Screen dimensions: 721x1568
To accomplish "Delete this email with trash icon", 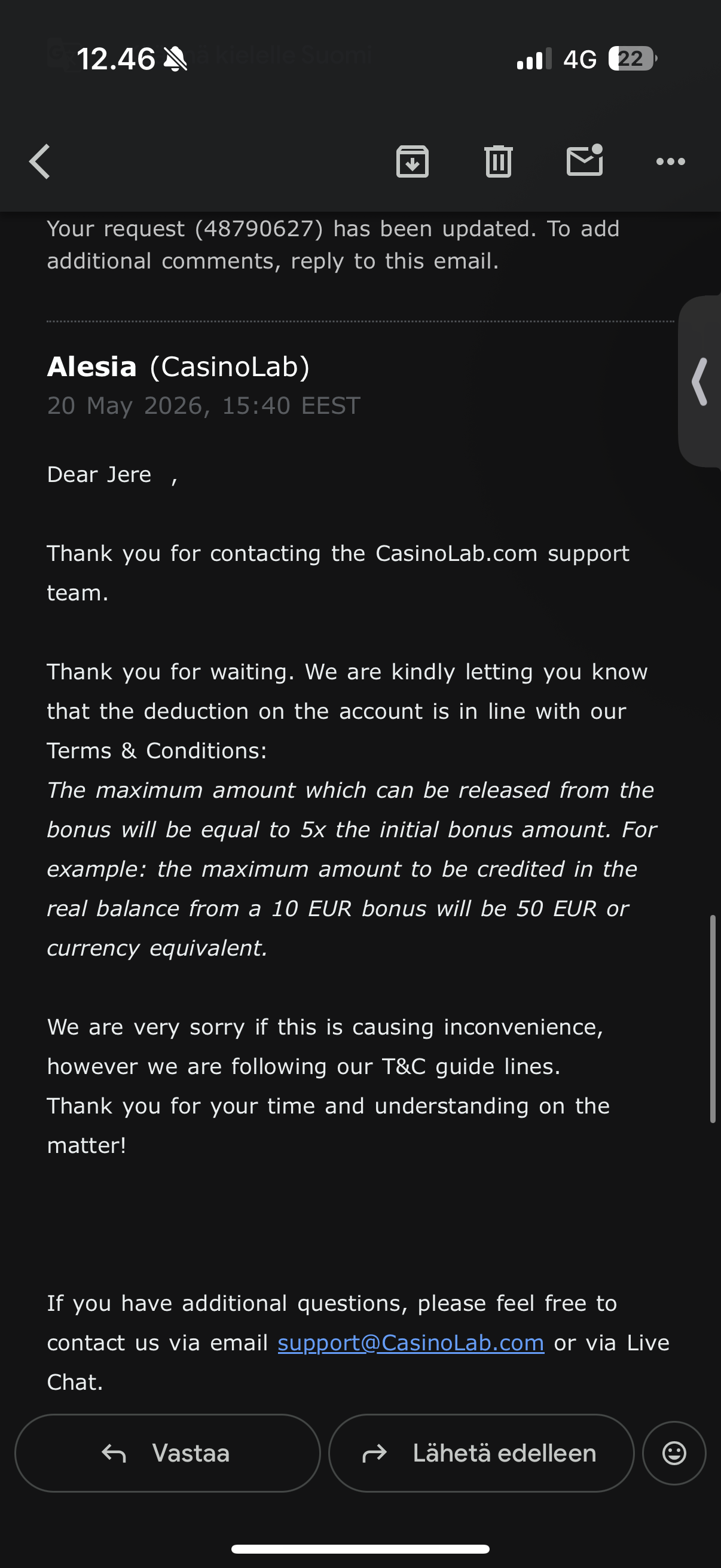I will pos(499,162).
